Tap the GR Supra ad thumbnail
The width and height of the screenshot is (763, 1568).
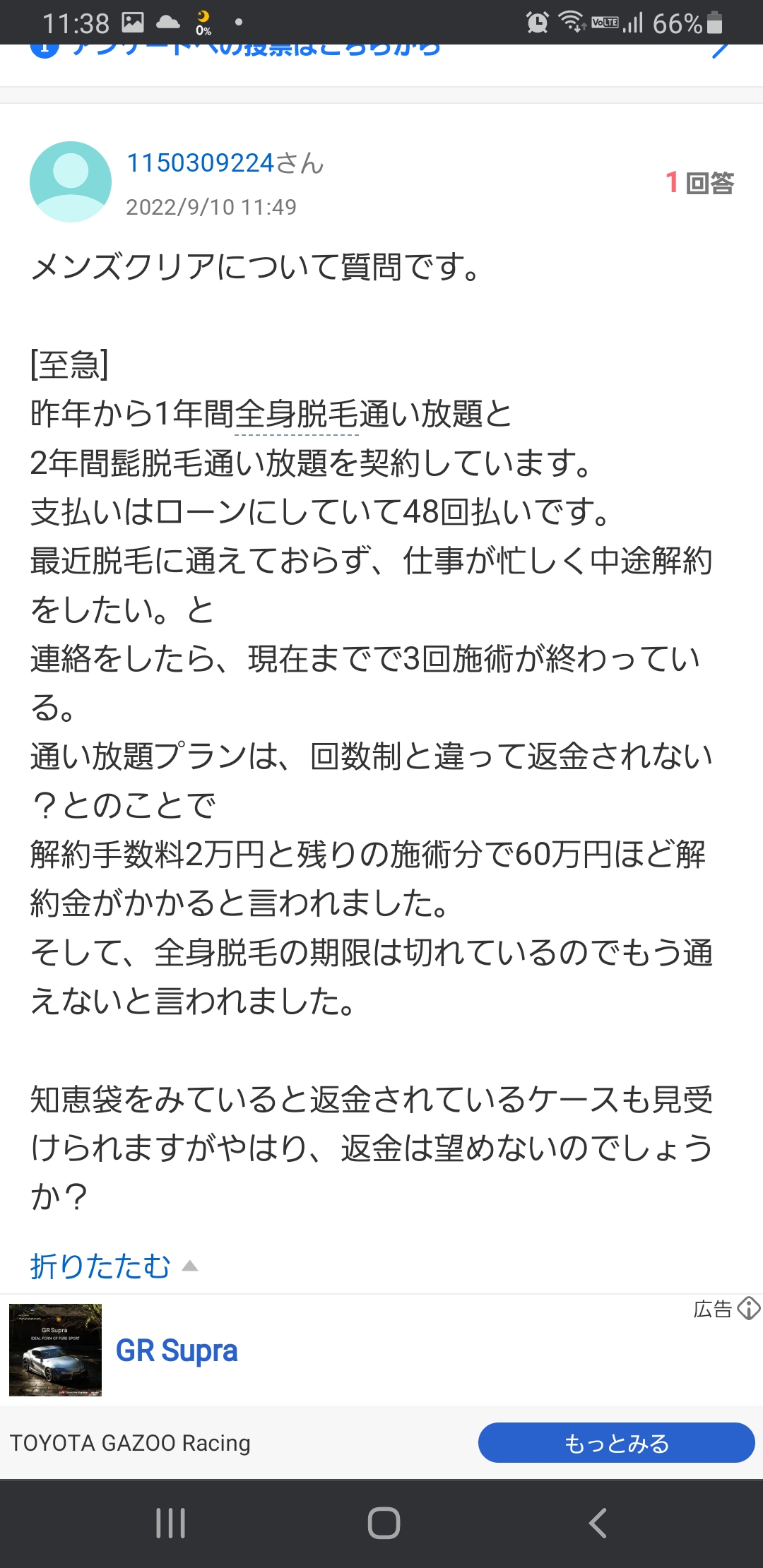point(55,1350)
